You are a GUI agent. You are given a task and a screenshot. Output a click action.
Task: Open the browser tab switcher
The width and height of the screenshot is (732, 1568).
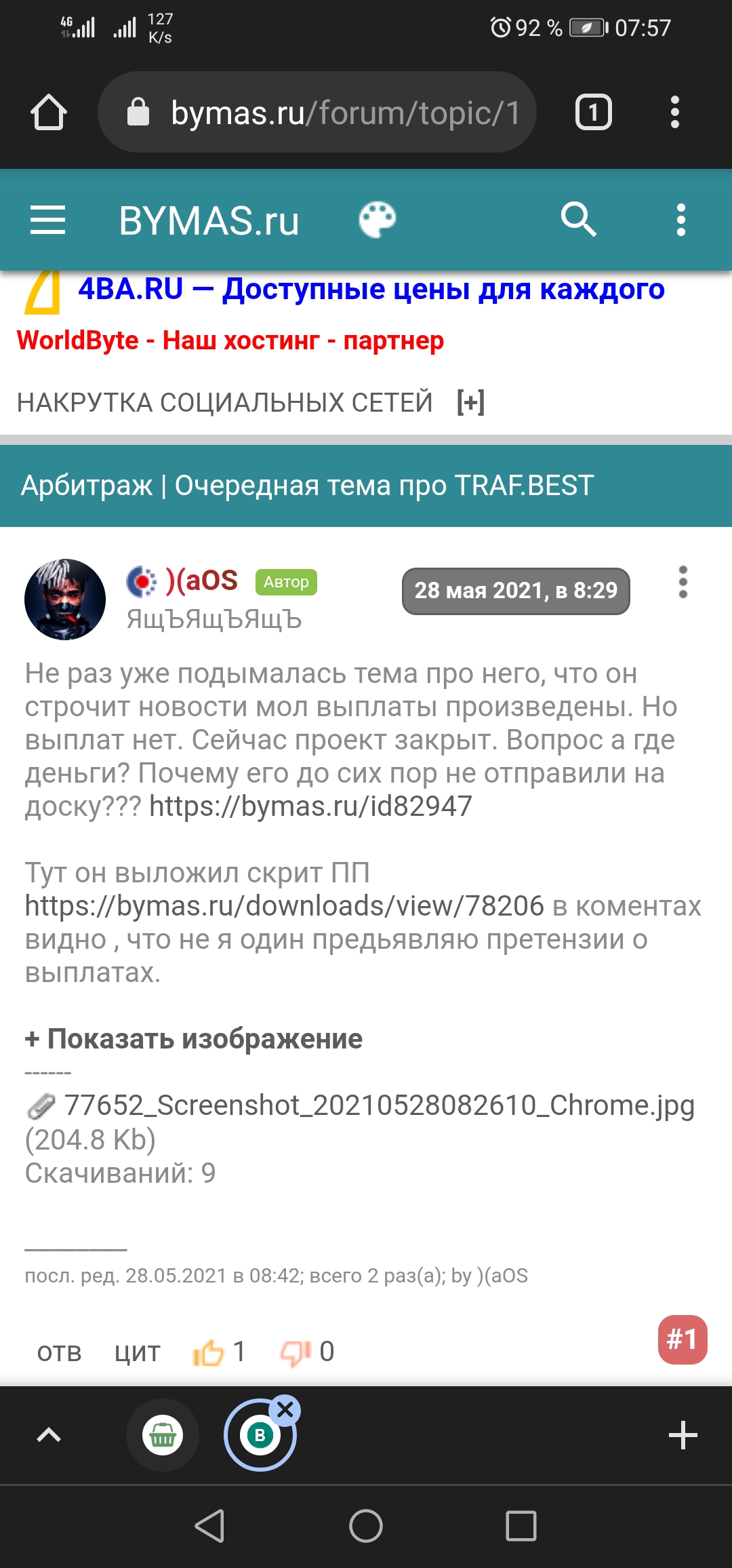[593, 113]
